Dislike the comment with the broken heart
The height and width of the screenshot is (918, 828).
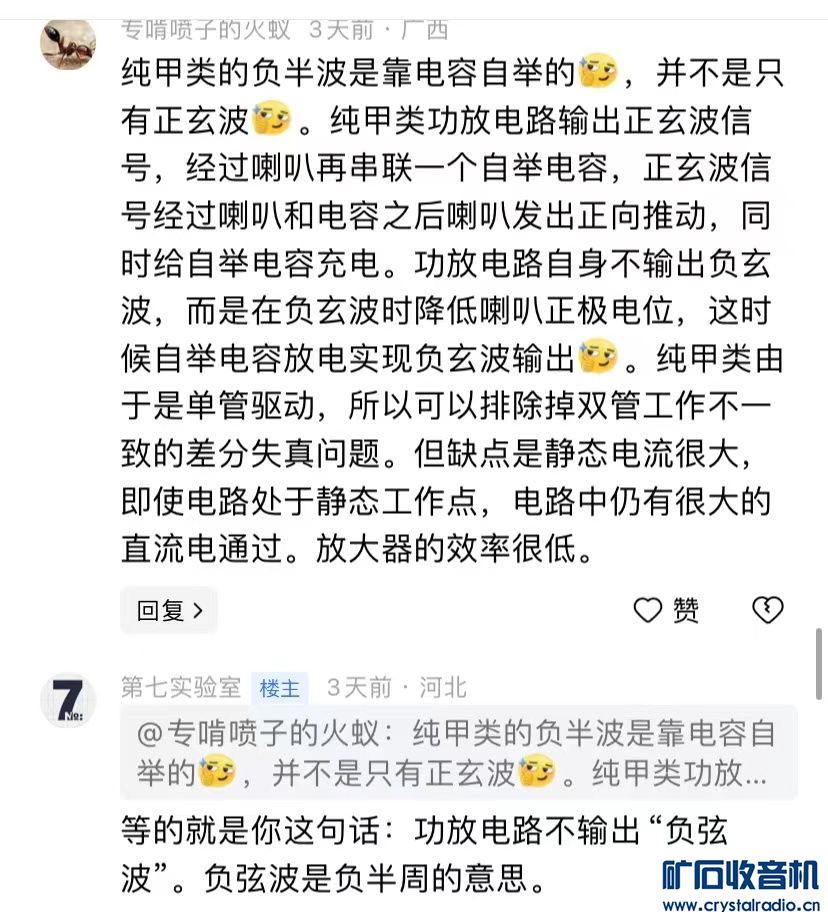pos(767,610)
